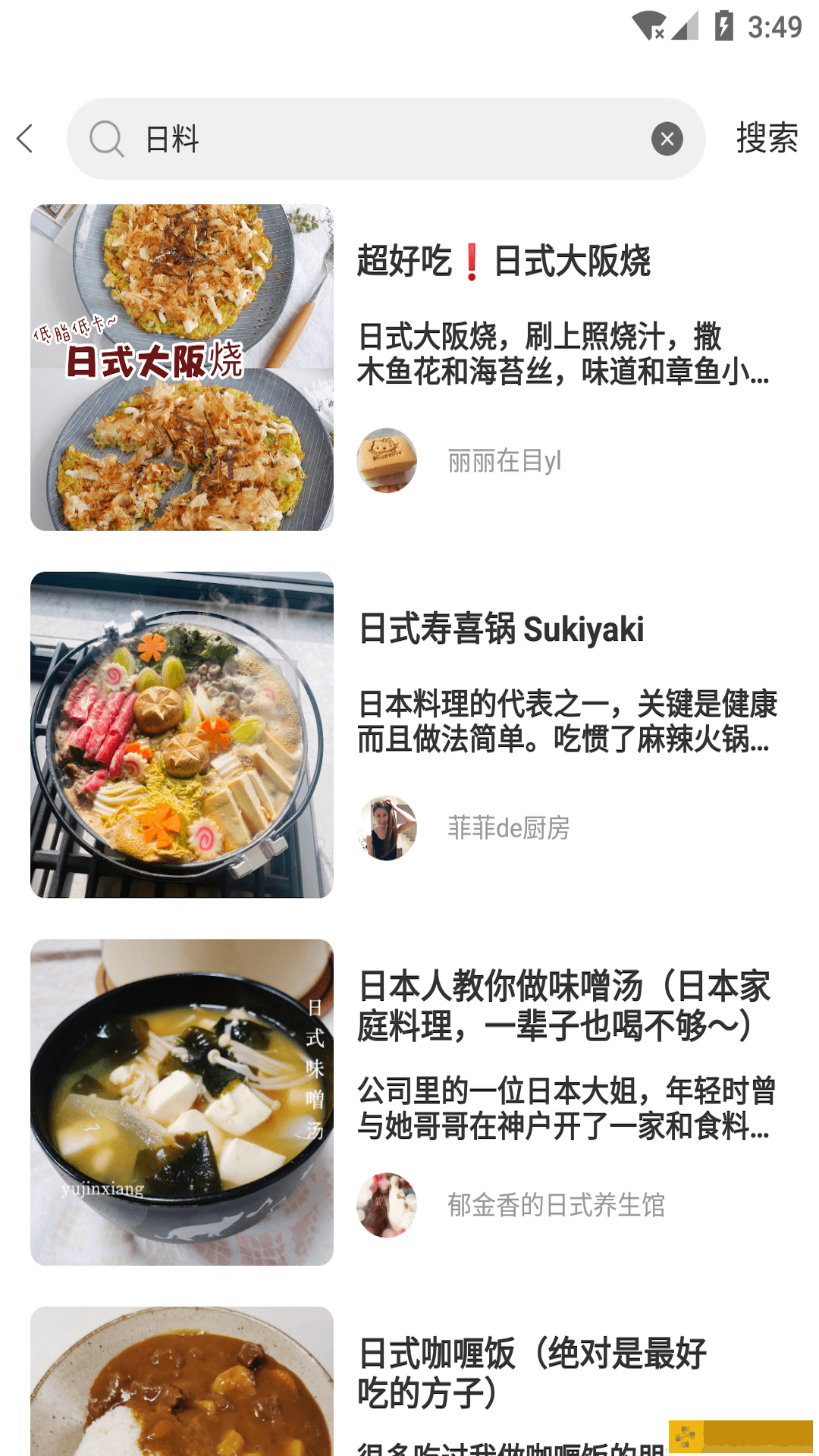Clear the search text
Screen dimensions: 819x1456
(667, 139)
